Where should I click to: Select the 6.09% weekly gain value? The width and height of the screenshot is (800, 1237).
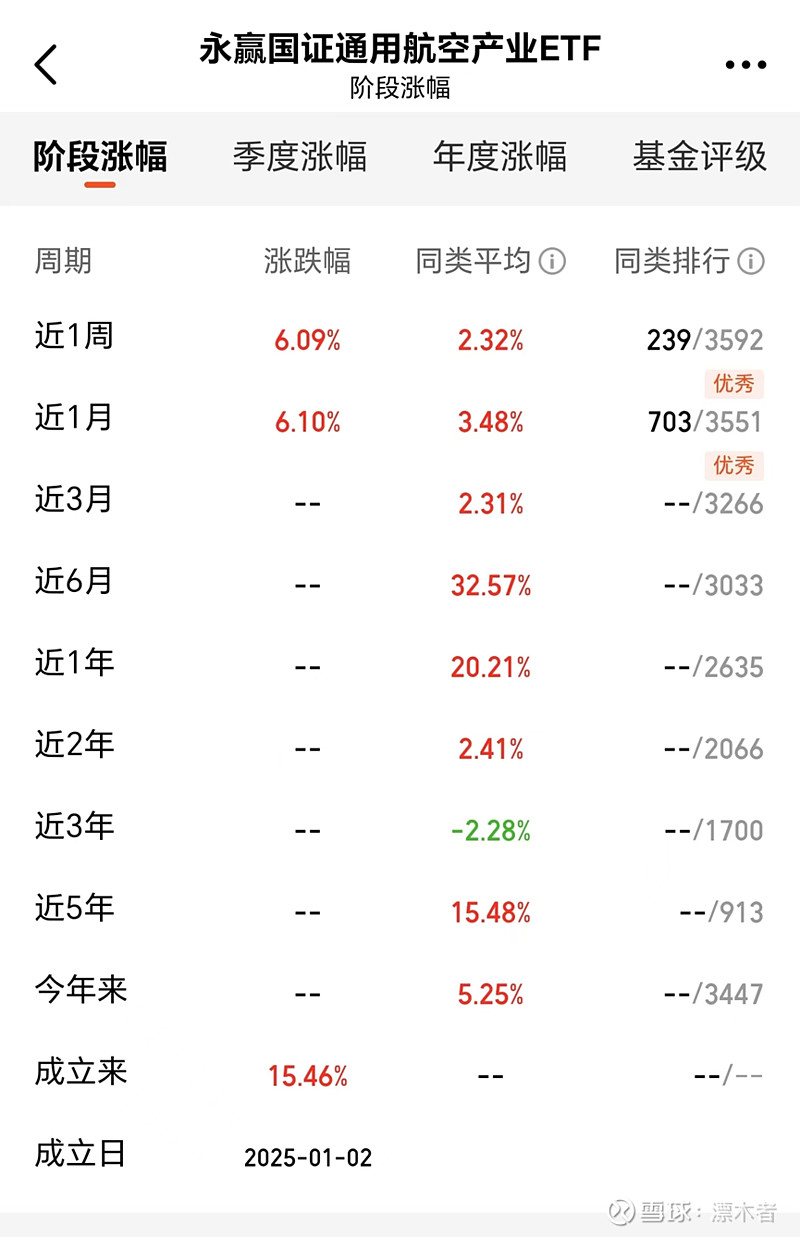307,340
